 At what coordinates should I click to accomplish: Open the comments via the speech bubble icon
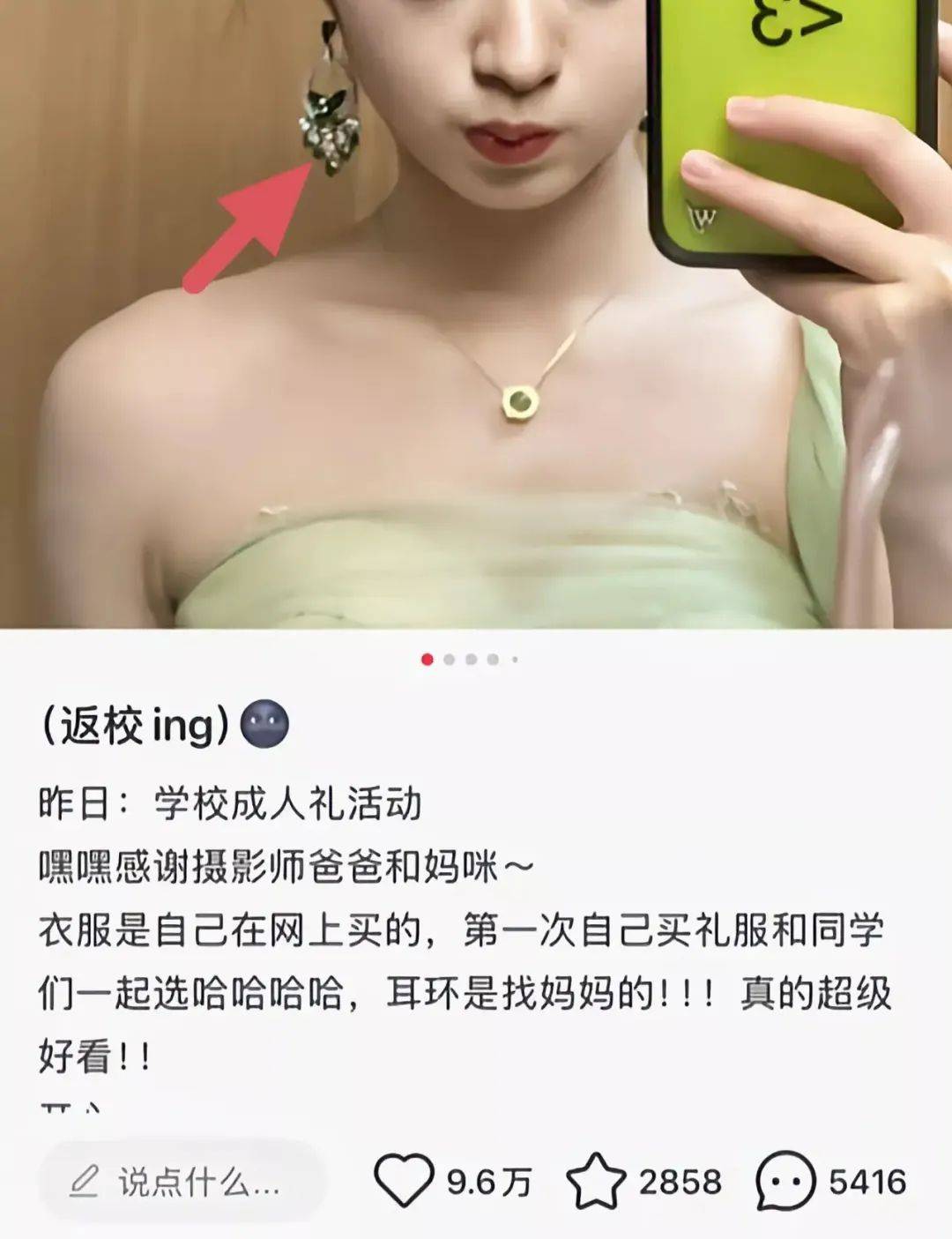pyautogui.click(x=785, y=1181)
